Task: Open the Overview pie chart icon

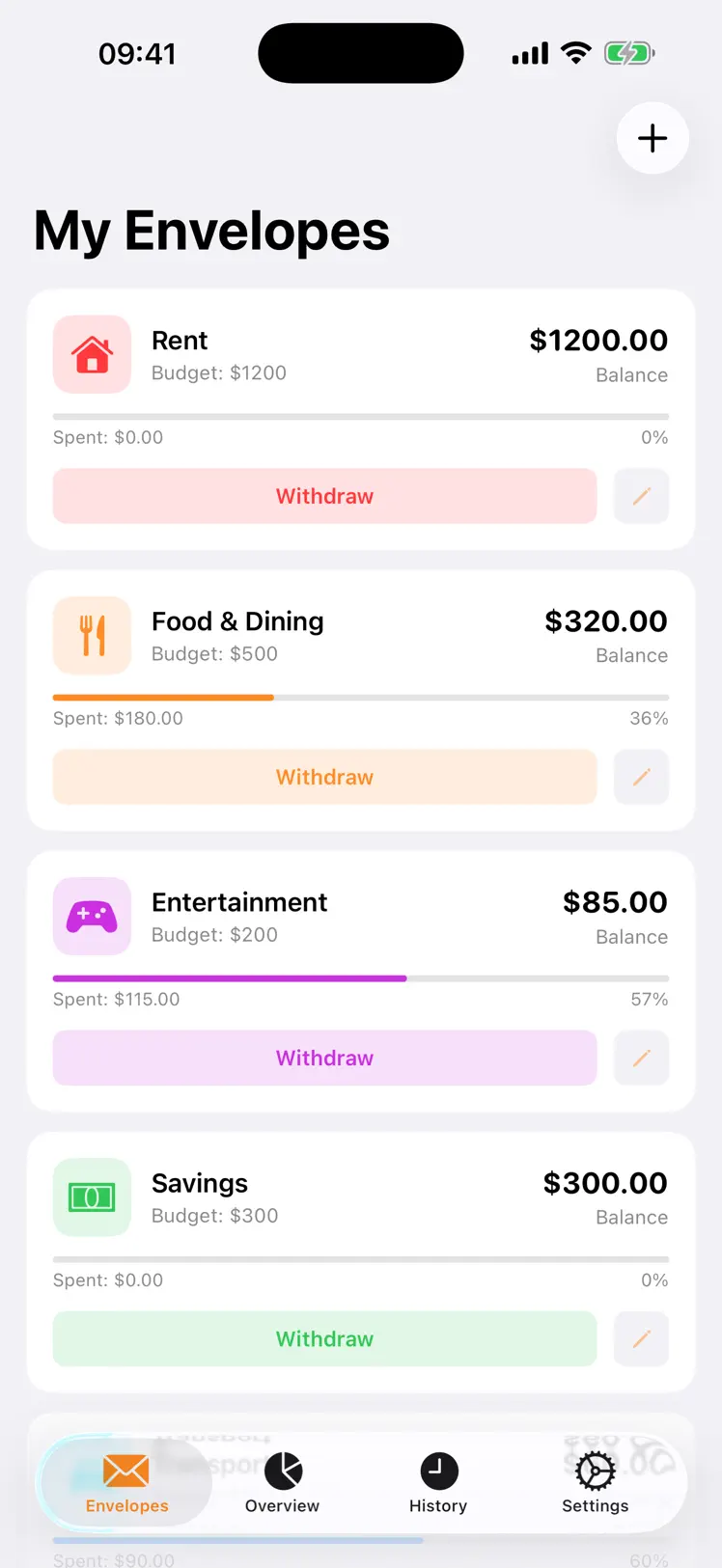Action: (x=281, y=1466)
